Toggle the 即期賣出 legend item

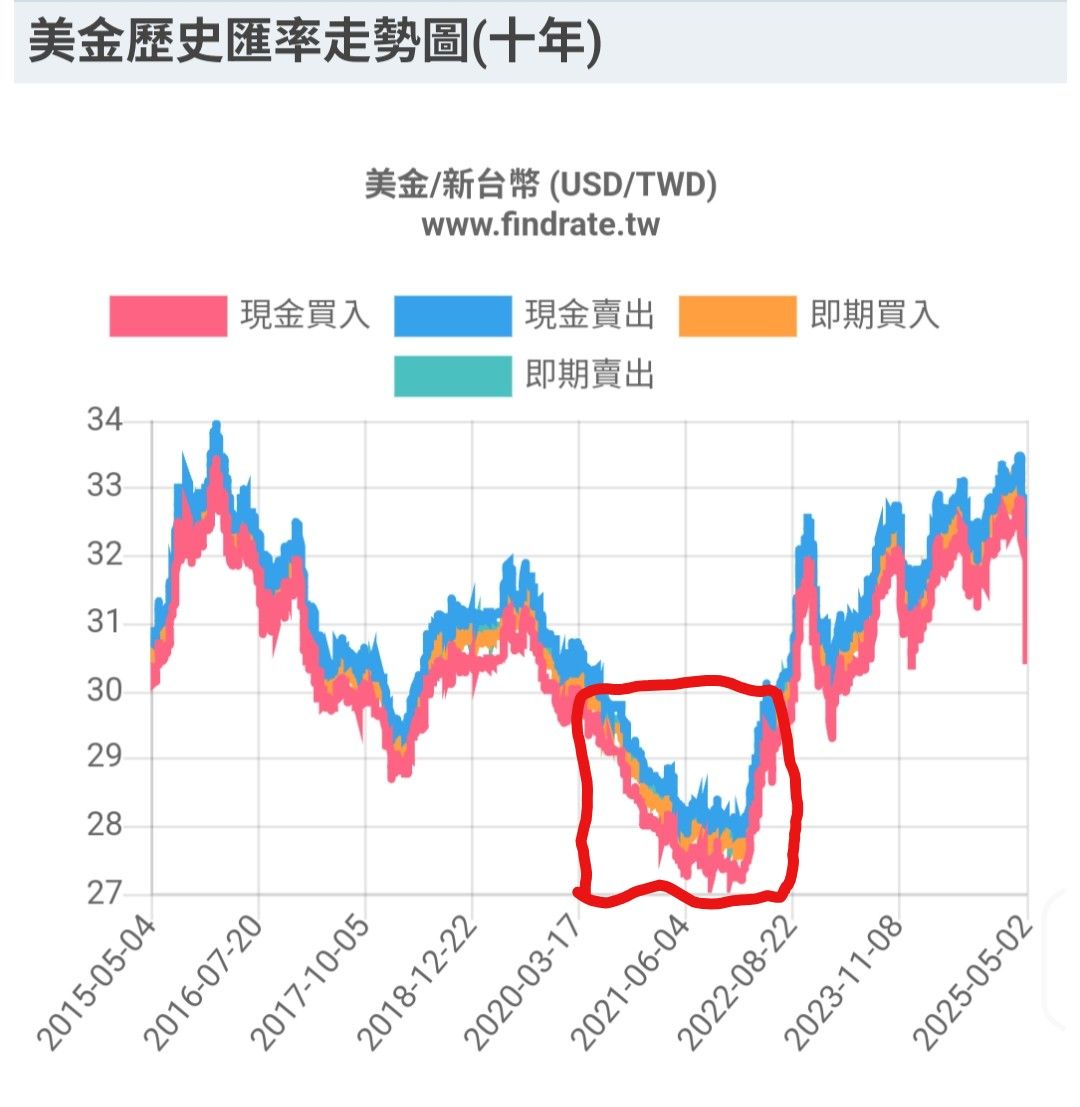(x=524, y=376)
